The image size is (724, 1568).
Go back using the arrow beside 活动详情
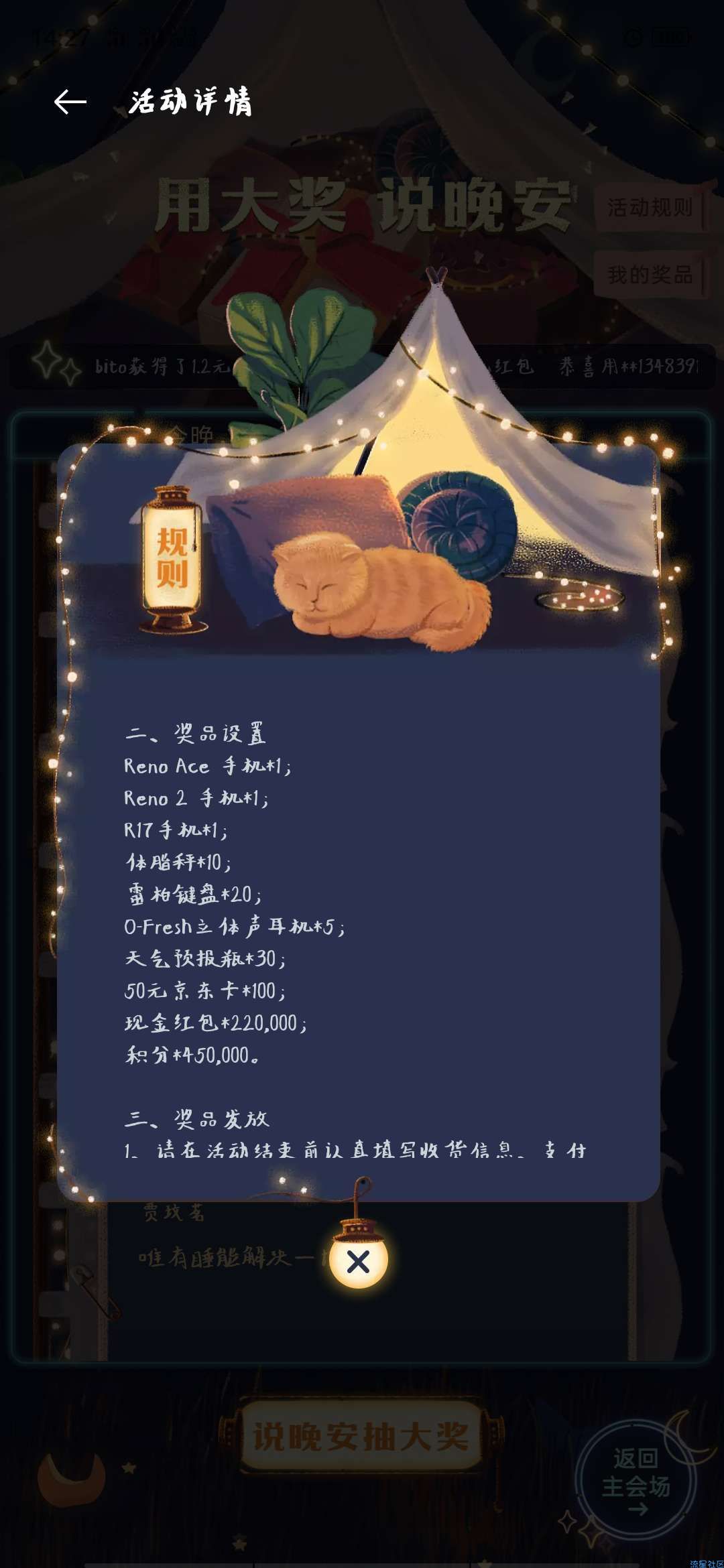pyautogui.click(x=70, y=102)
